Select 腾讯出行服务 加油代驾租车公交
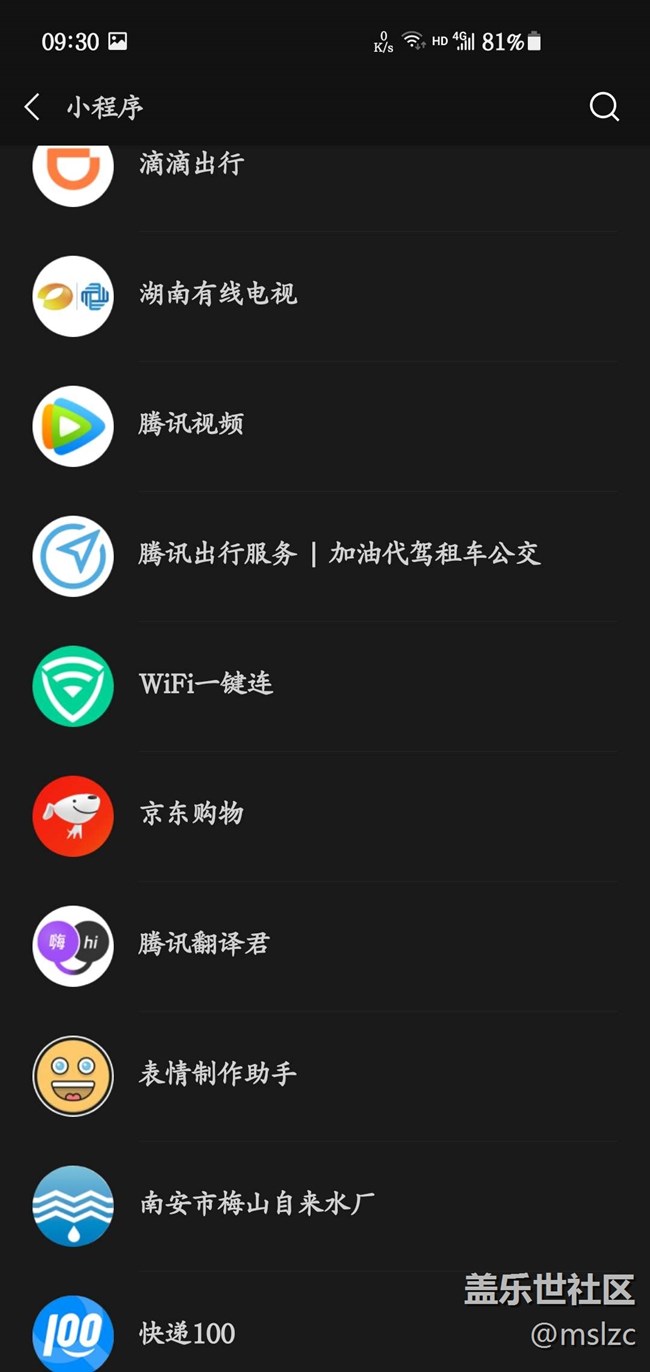This screenshot has height=1372, width=650. (x=338, y=554)
